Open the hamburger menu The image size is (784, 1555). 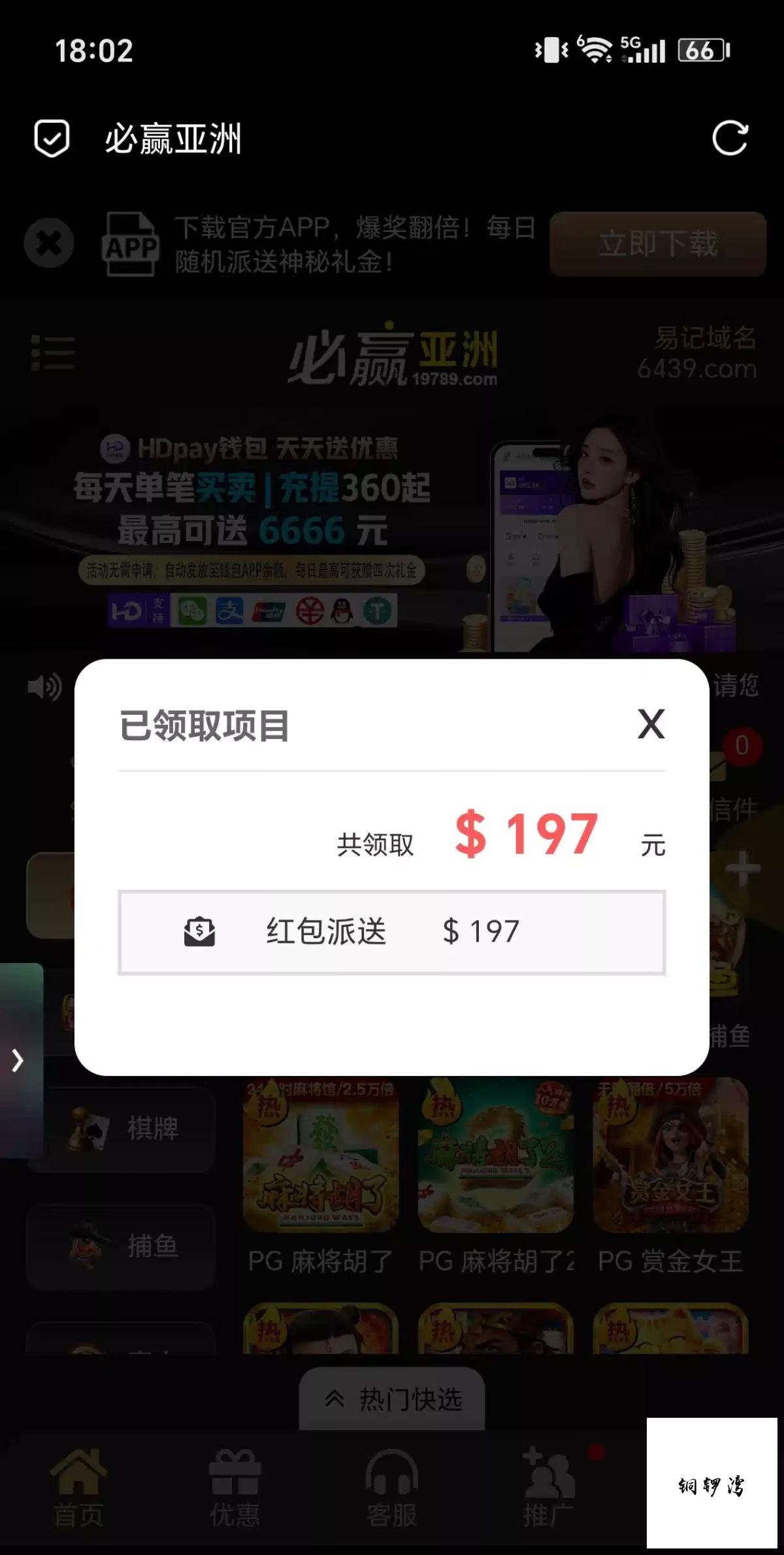(53, 353)
